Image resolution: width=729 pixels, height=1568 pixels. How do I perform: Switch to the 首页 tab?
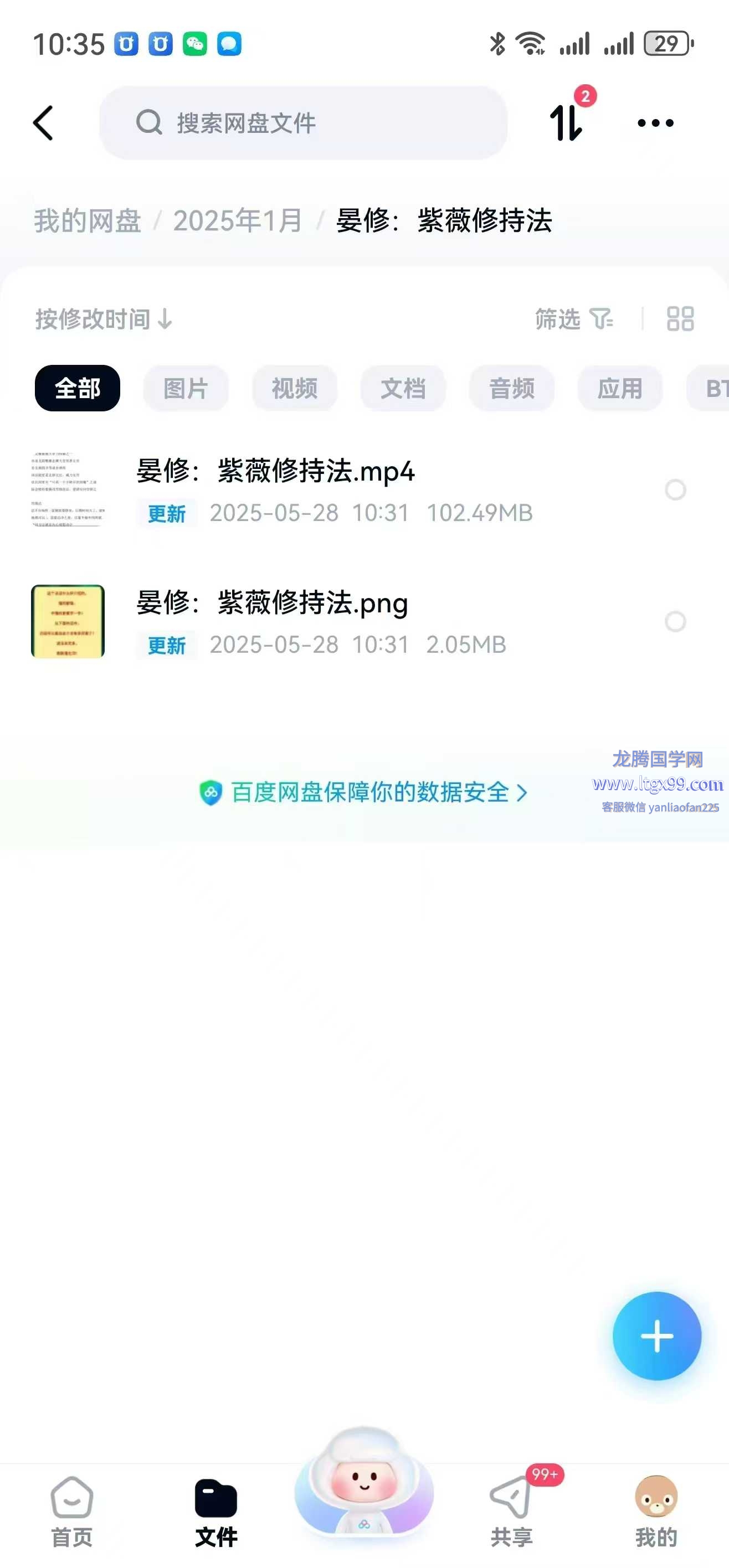tap(72, 1512)
